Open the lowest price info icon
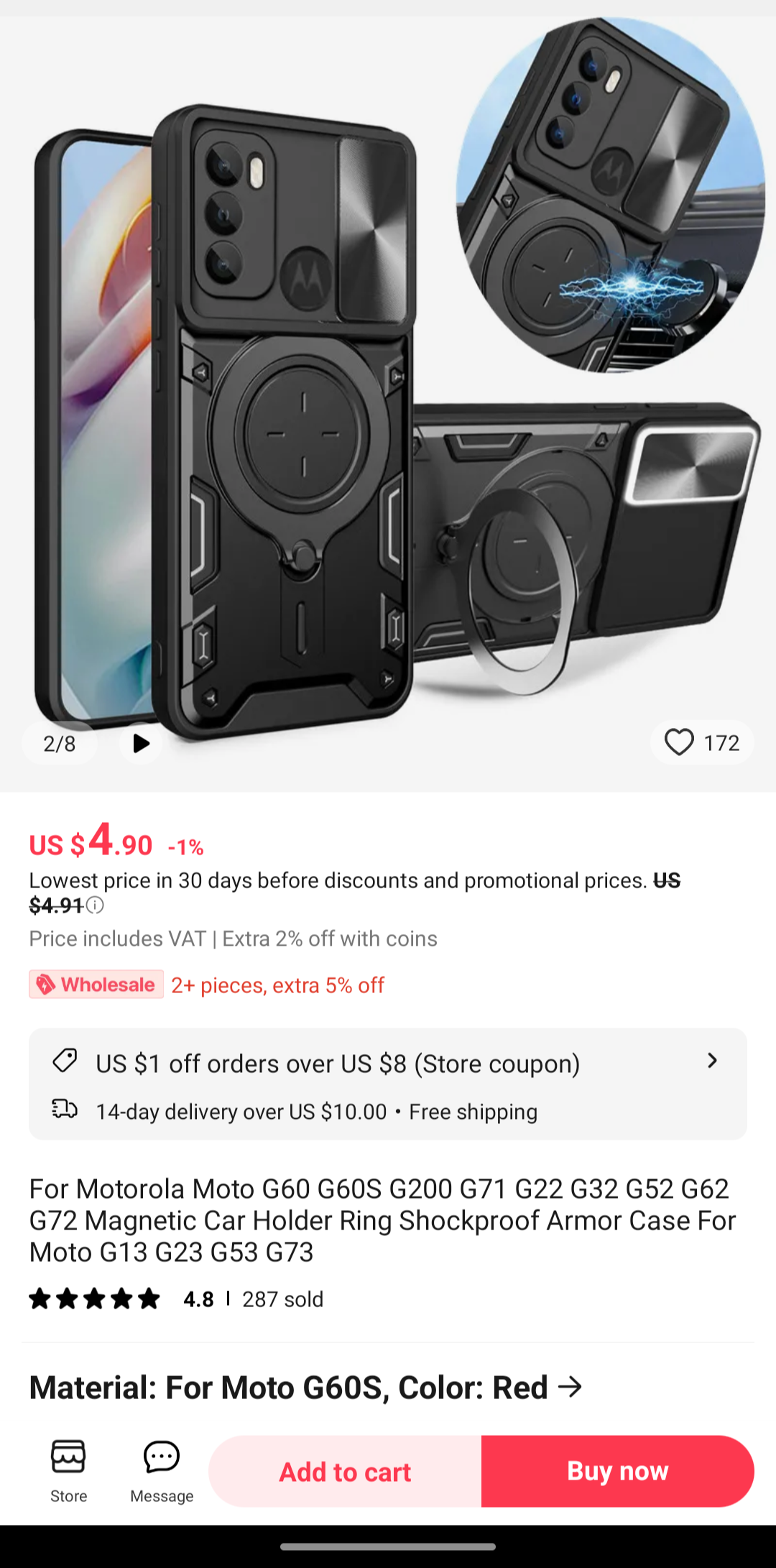Viewport: 776px width, 1568px height. (x=95, y=905)
